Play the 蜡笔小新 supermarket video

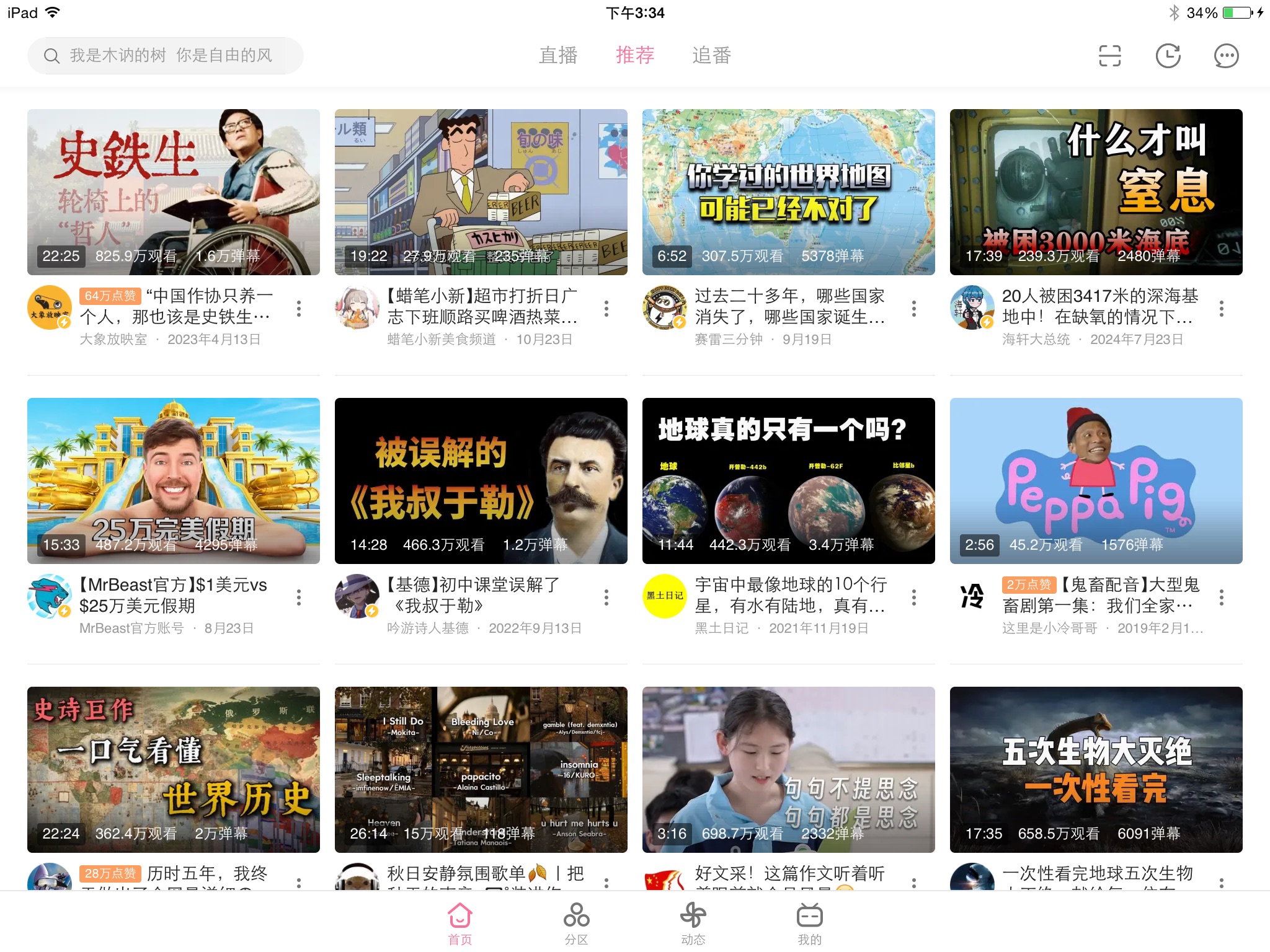[481, 192]
